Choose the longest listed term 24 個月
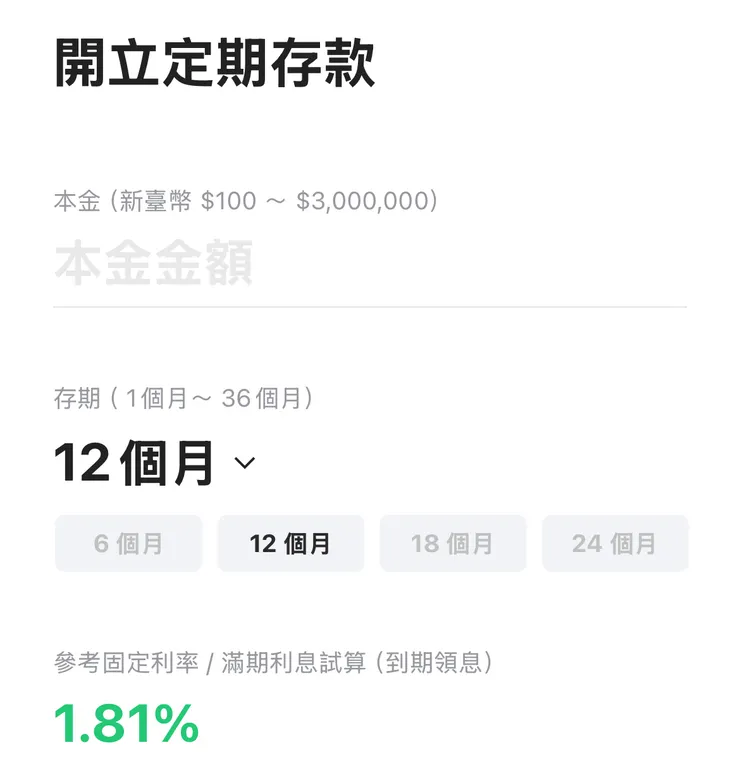This screenshot has width=740, height=774. (615, 543)
